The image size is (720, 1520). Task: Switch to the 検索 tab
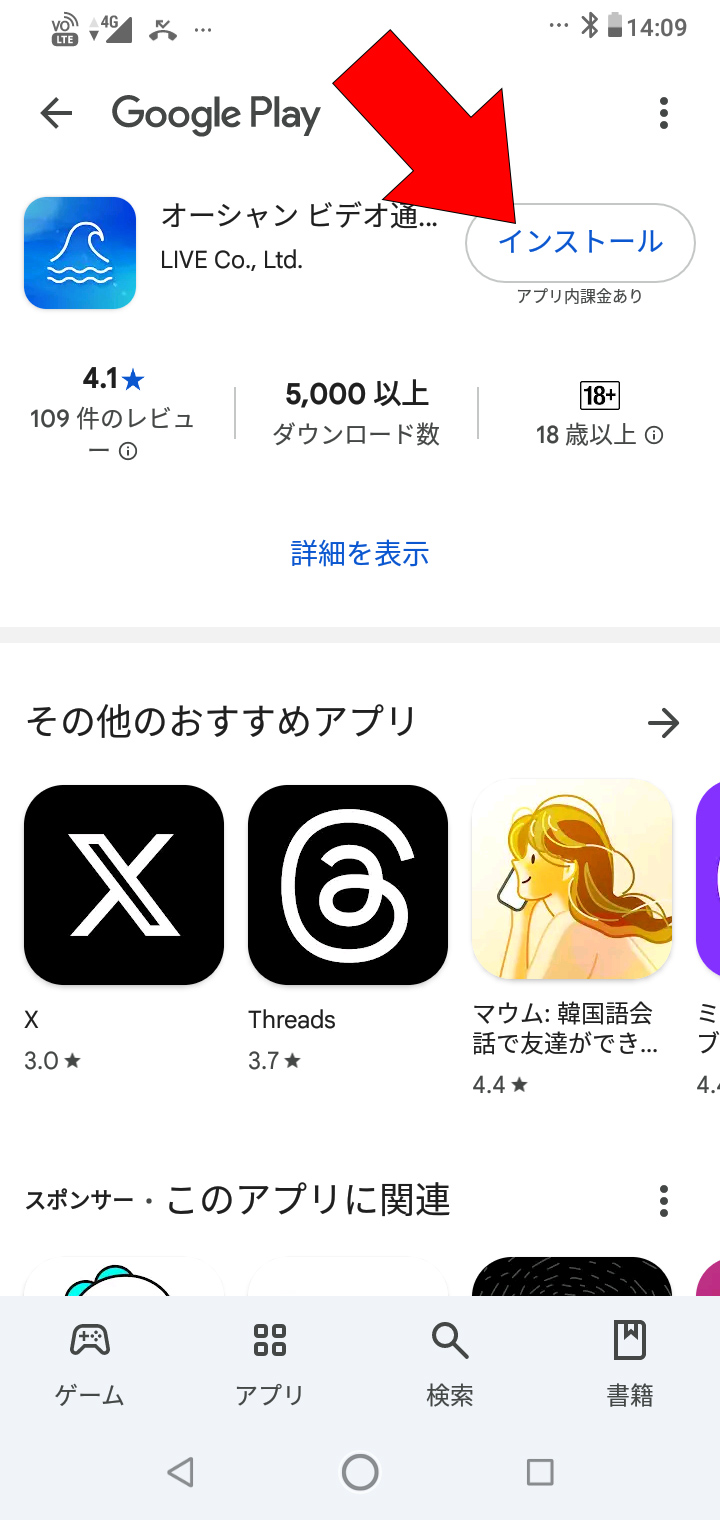(450, 1365)
